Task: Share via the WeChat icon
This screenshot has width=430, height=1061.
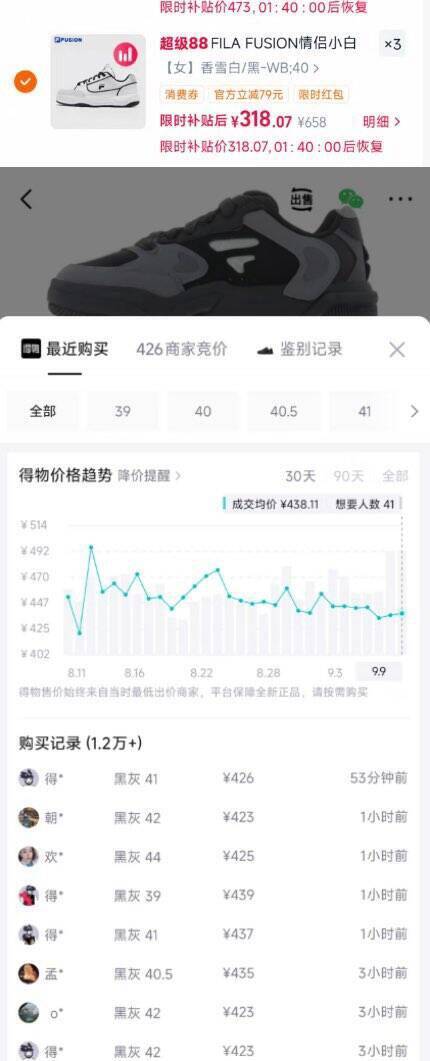Action: click(351, 199)
